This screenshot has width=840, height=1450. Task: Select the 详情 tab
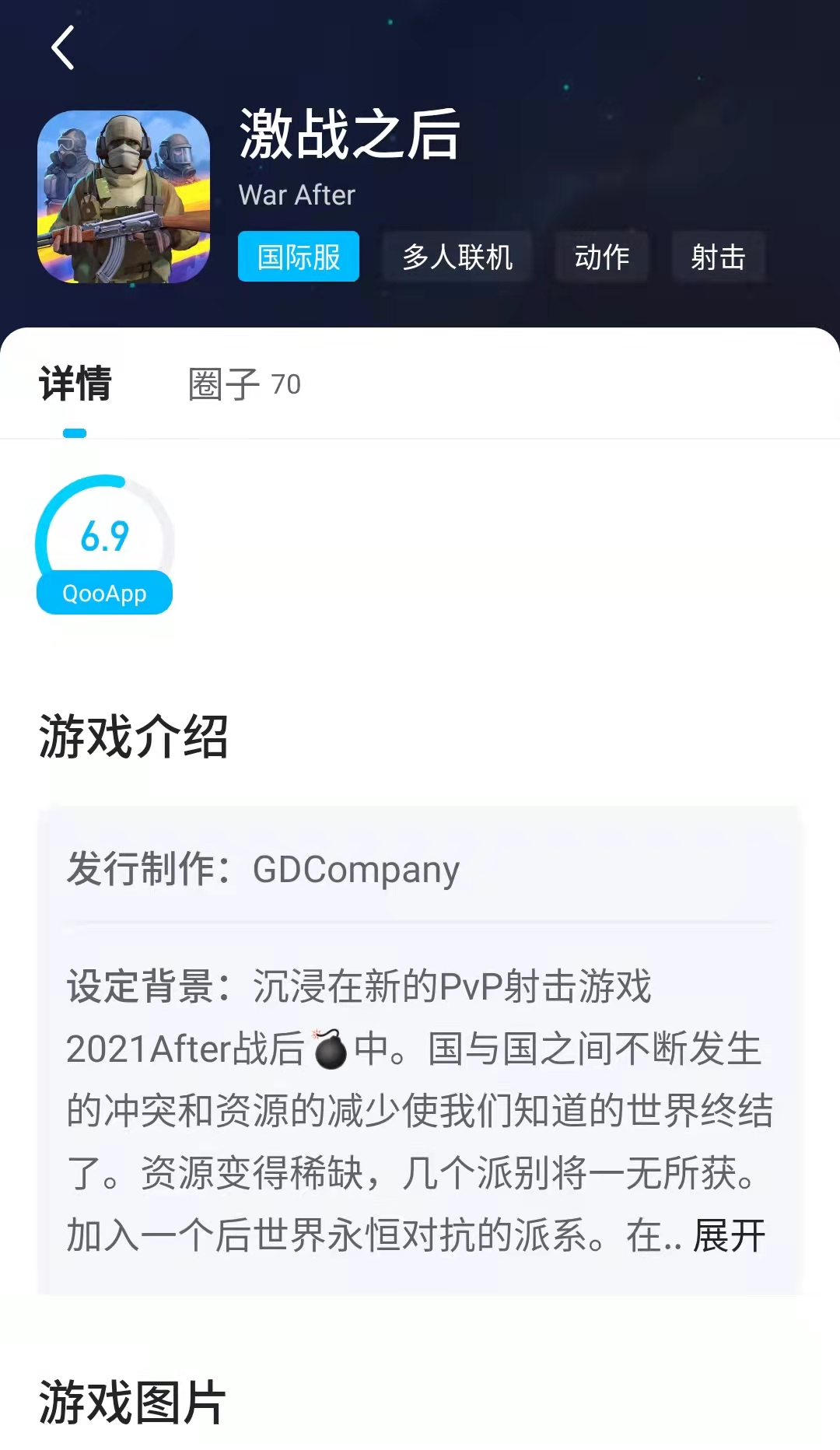coord(75,384)
